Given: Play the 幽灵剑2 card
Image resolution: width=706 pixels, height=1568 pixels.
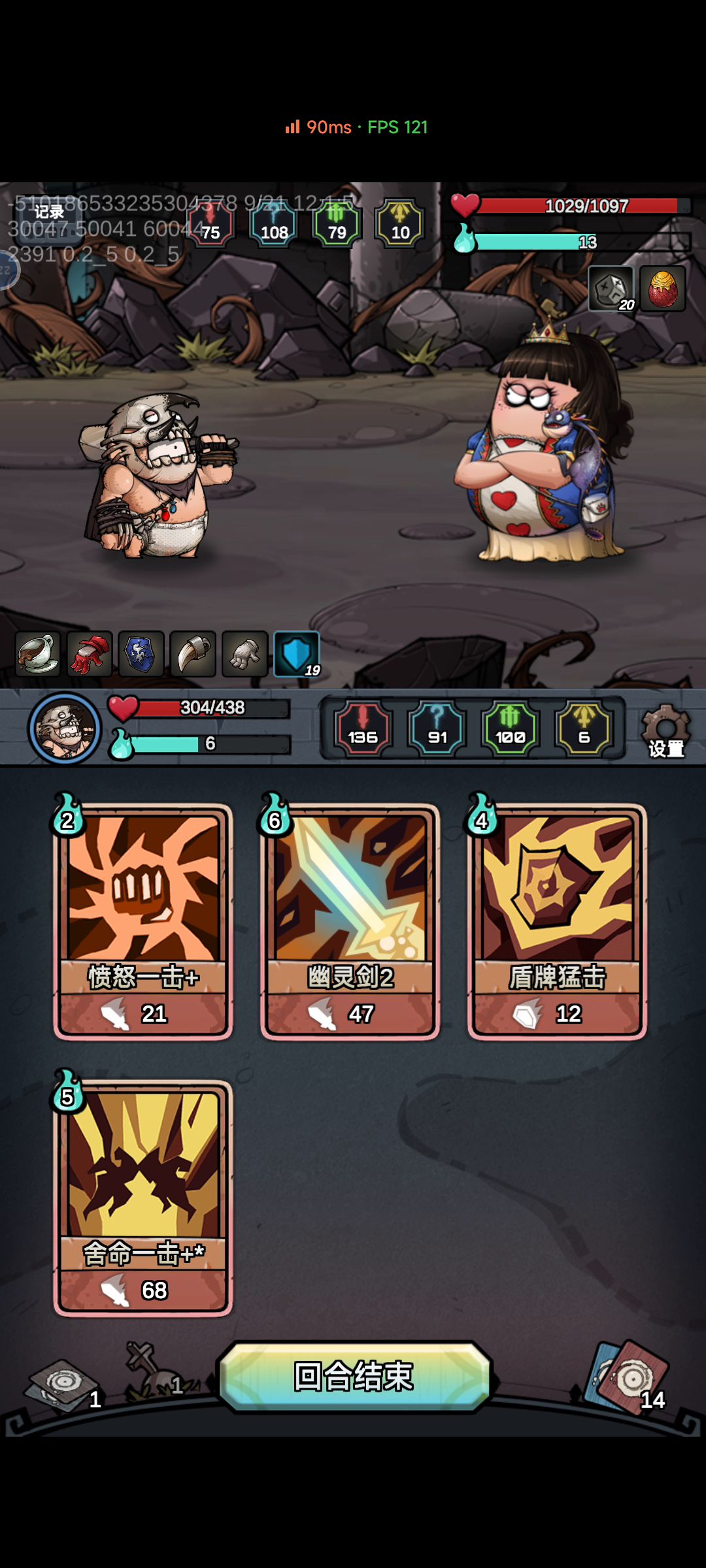Looking at the screenshot, I should click(x=350, y=920).
